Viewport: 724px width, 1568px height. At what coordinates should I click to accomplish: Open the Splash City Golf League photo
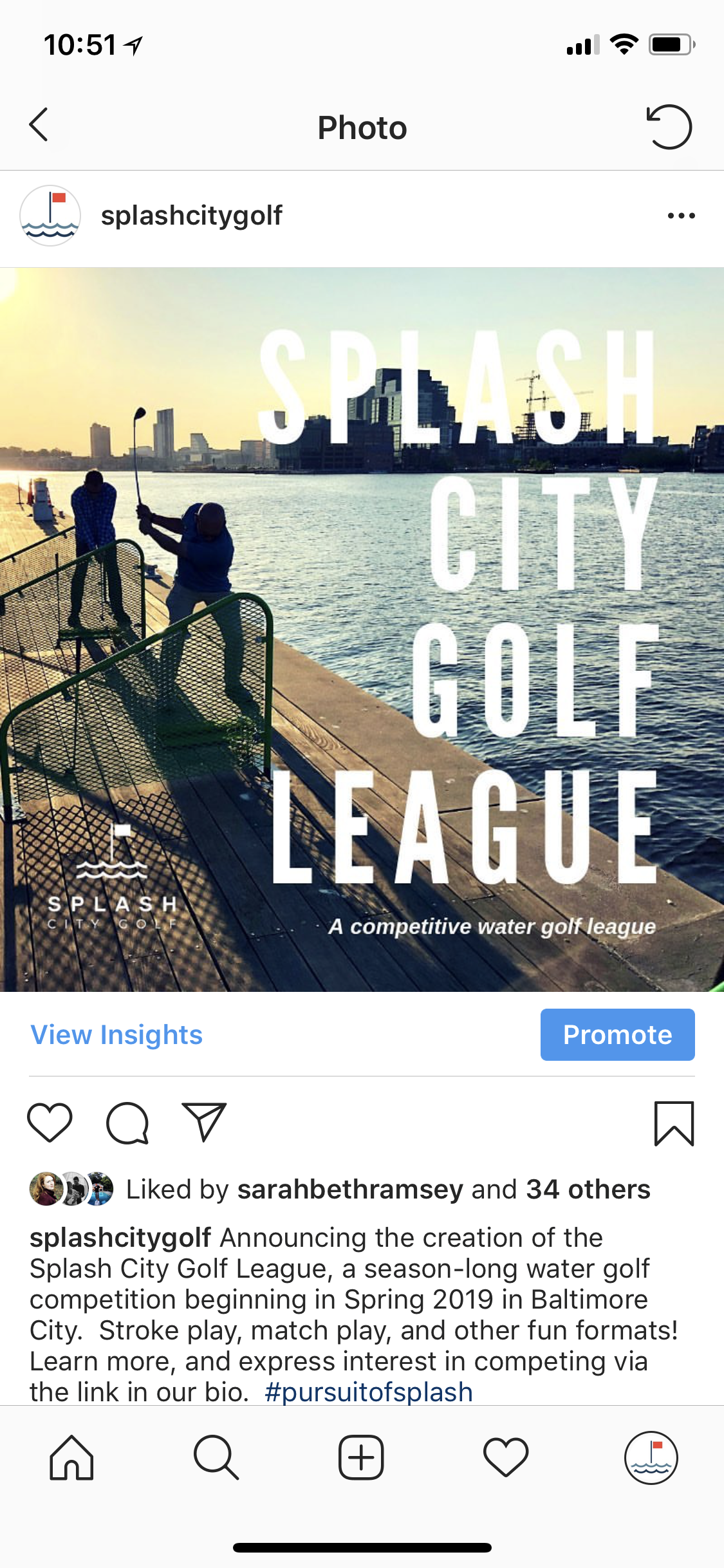(362, 630)
